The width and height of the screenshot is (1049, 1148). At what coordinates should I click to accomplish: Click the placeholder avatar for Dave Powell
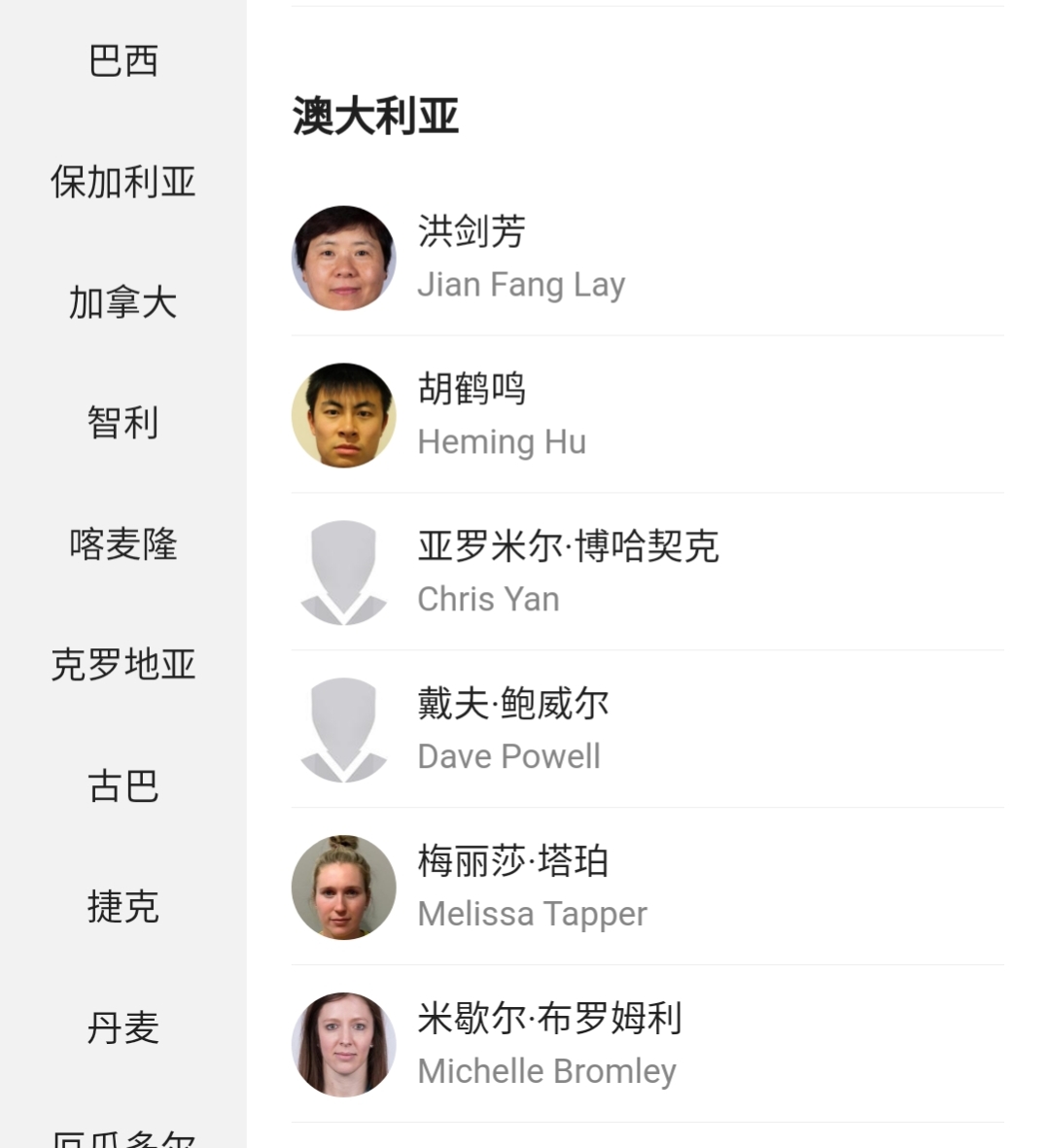coord(343,729)
